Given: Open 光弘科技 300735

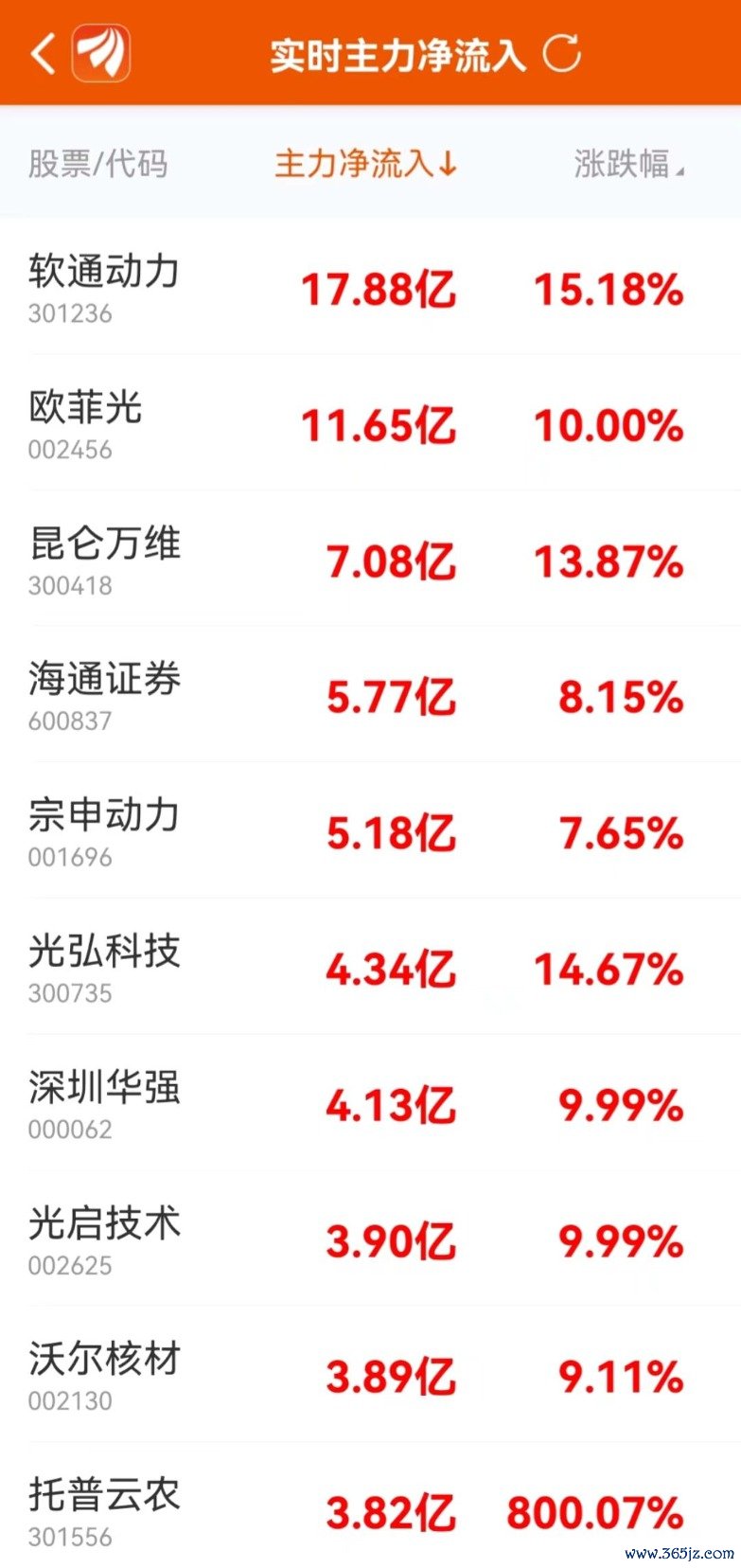Looking at the screenshot, I should tap(370, 967).
